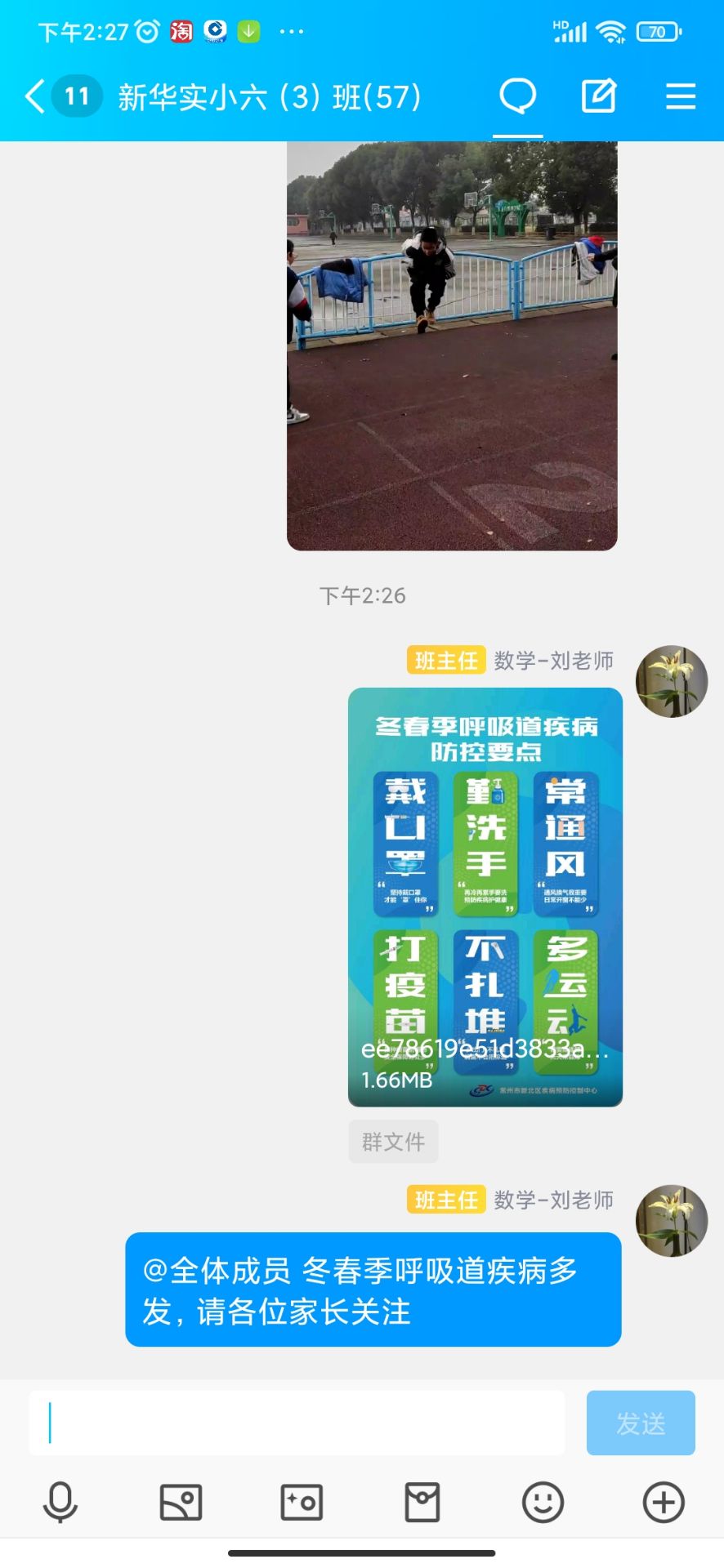The height and width of the screenshot is (1568, 724).
Task: Open the chat bubble tab in header
Action: tap(518, 96)
